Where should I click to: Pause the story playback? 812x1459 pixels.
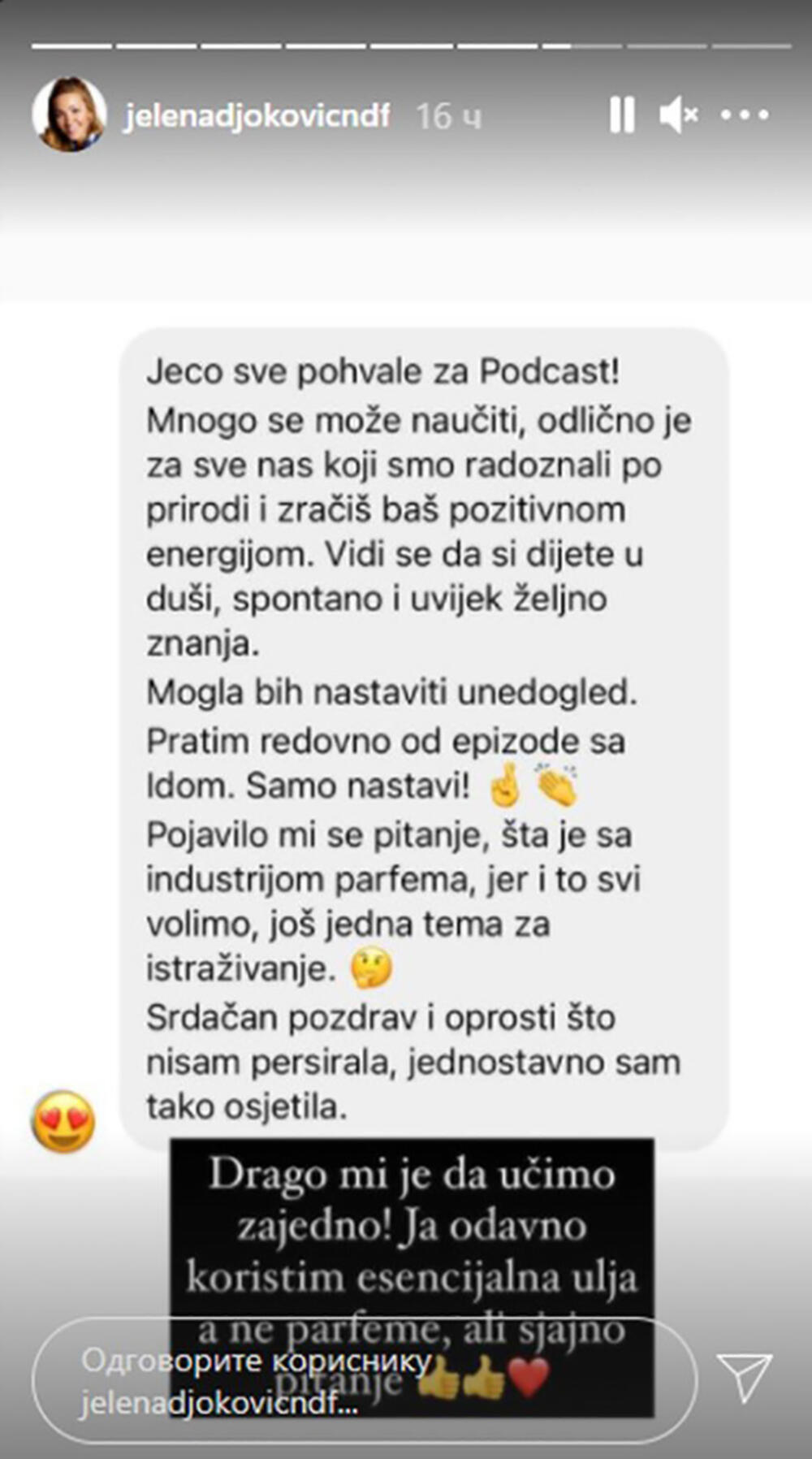[x=622, y=115]
